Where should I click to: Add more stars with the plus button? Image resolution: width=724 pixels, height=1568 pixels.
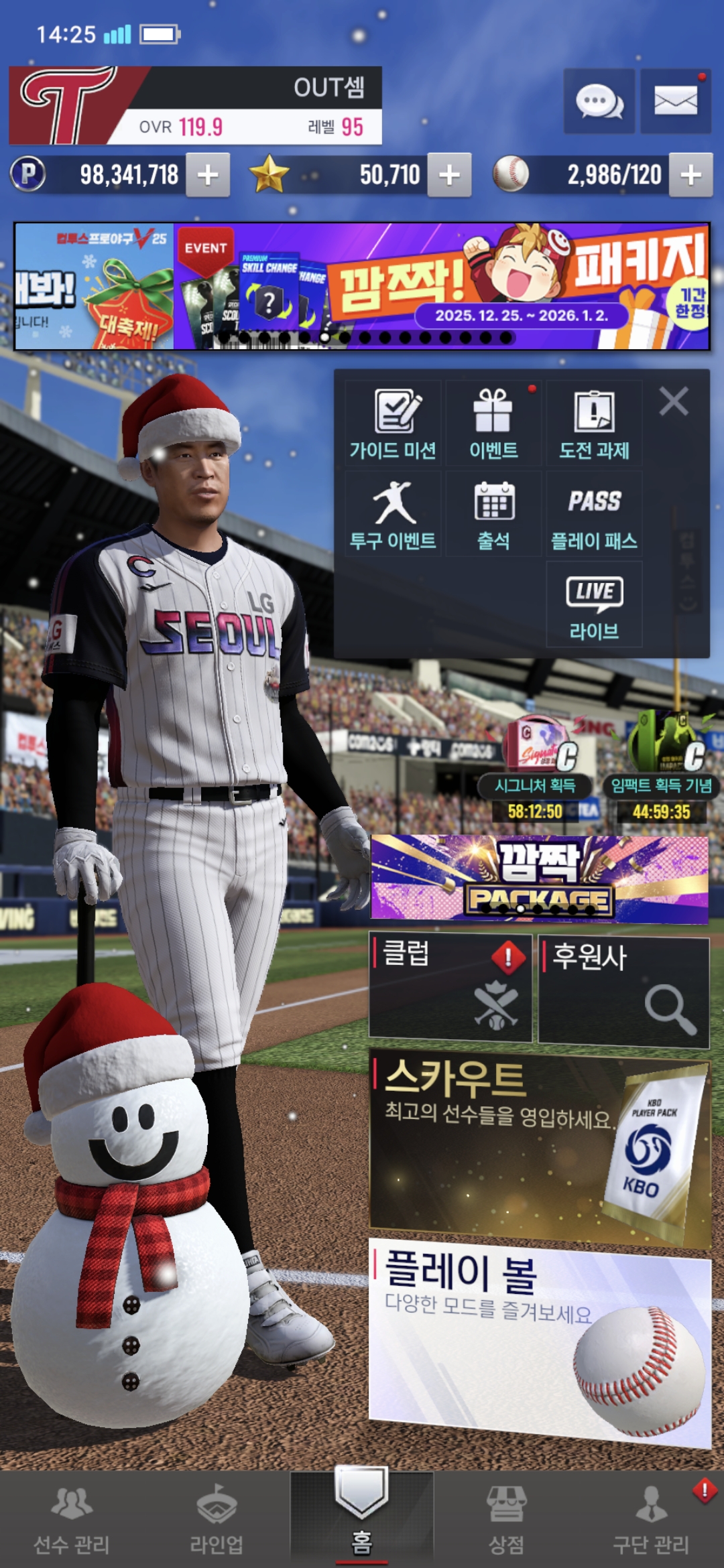click(x=449, y=175)
